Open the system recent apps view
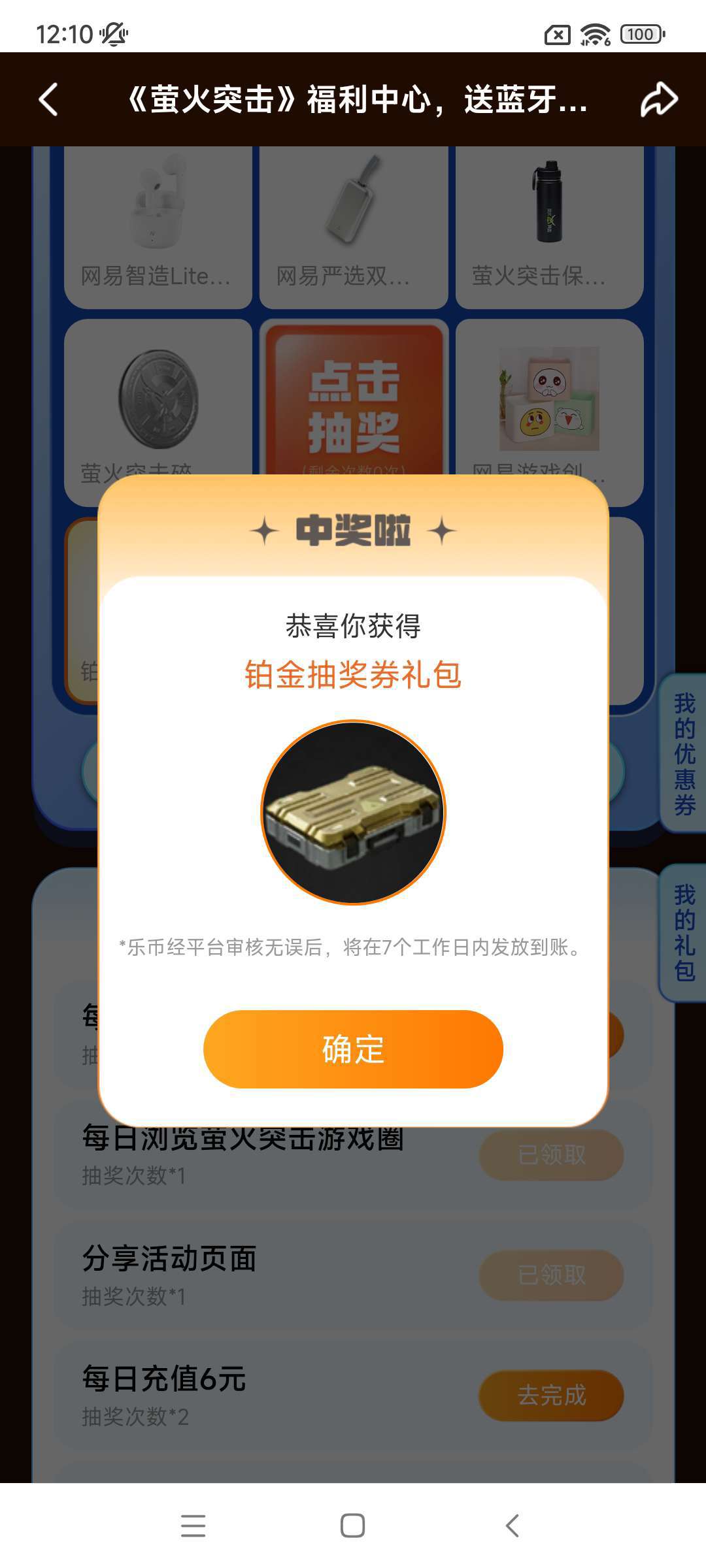Viewport: 706px width, 1568px height. (x=193, y=1526)
